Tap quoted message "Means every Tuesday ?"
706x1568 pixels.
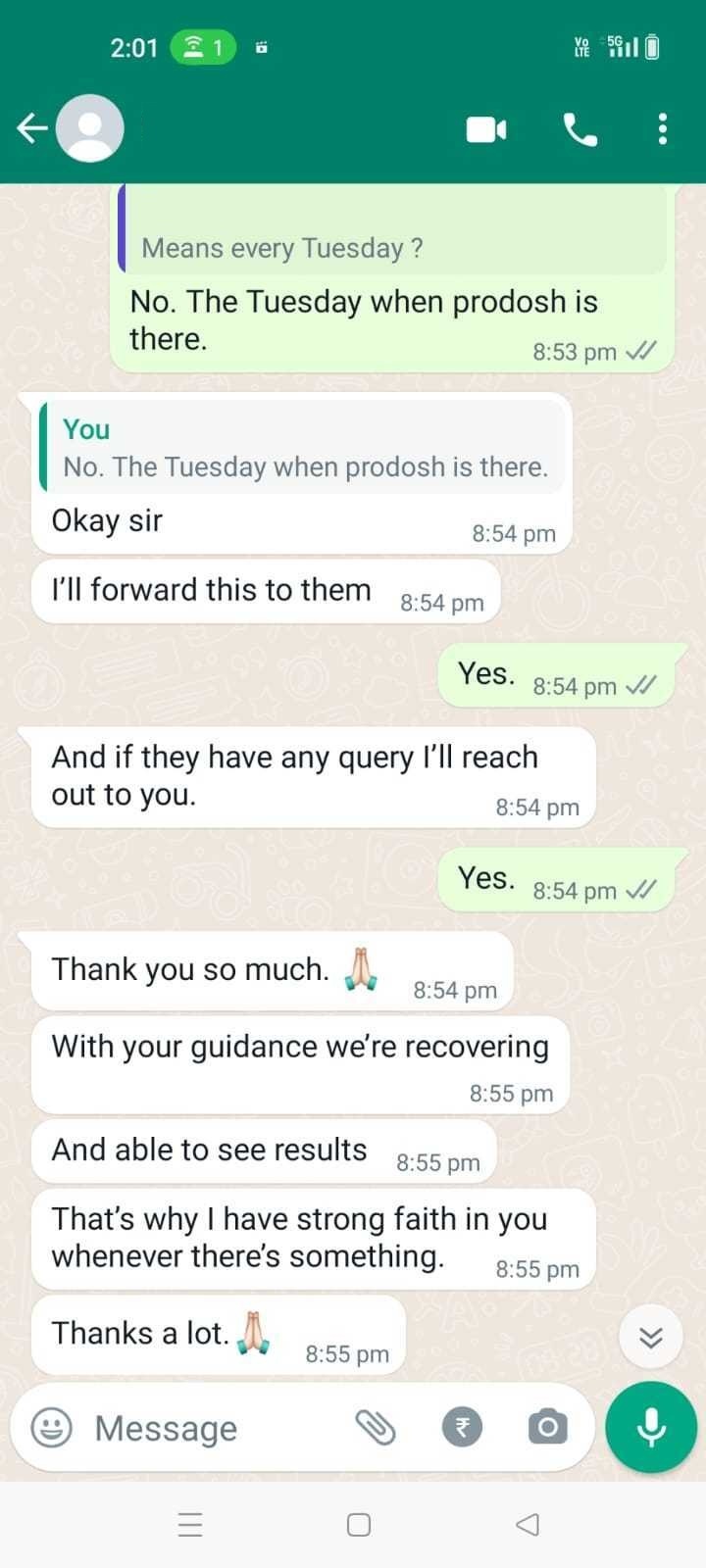pos(392,235)
